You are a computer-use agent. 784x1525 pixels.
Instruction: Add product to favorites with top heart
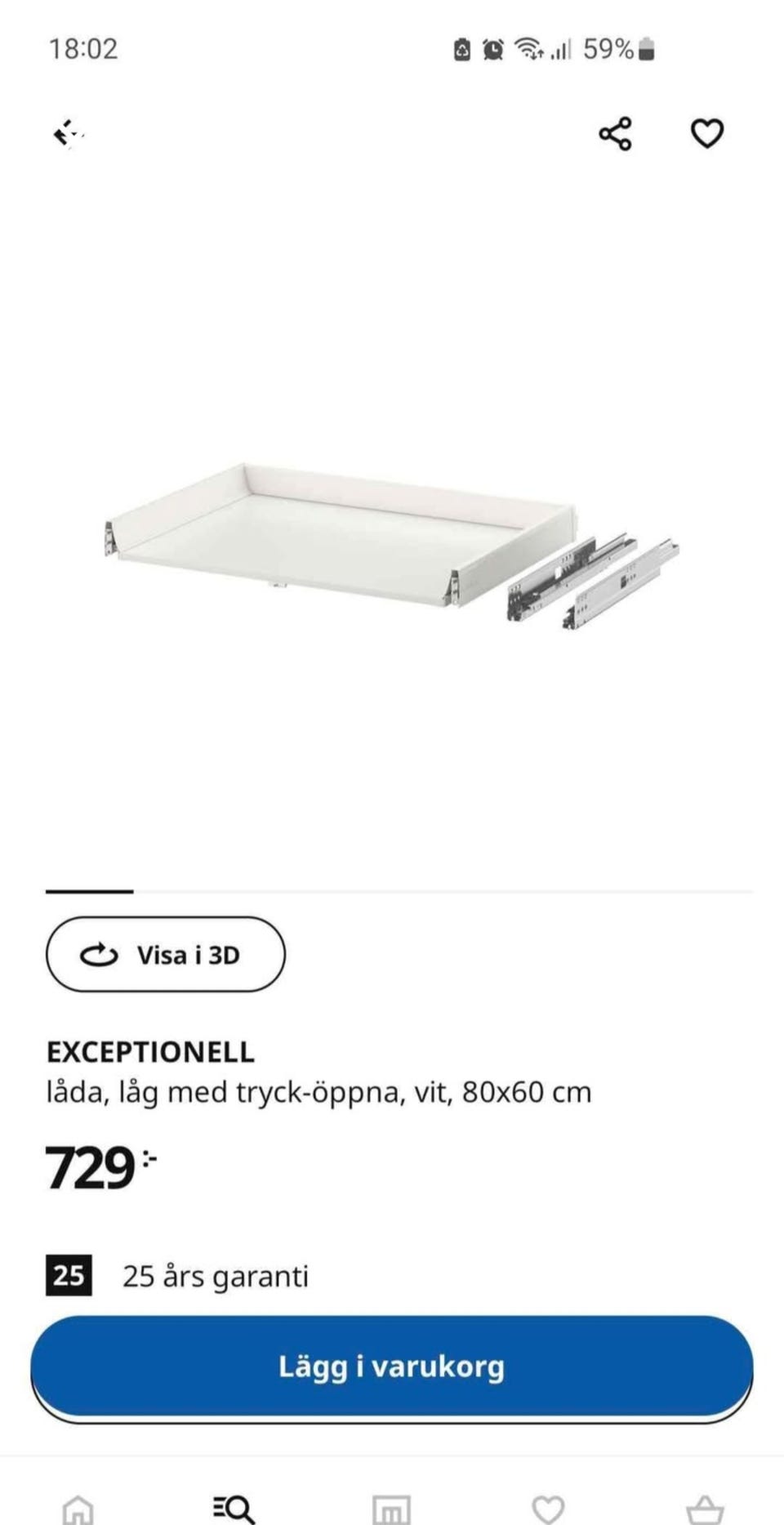(x=707, y=133)
